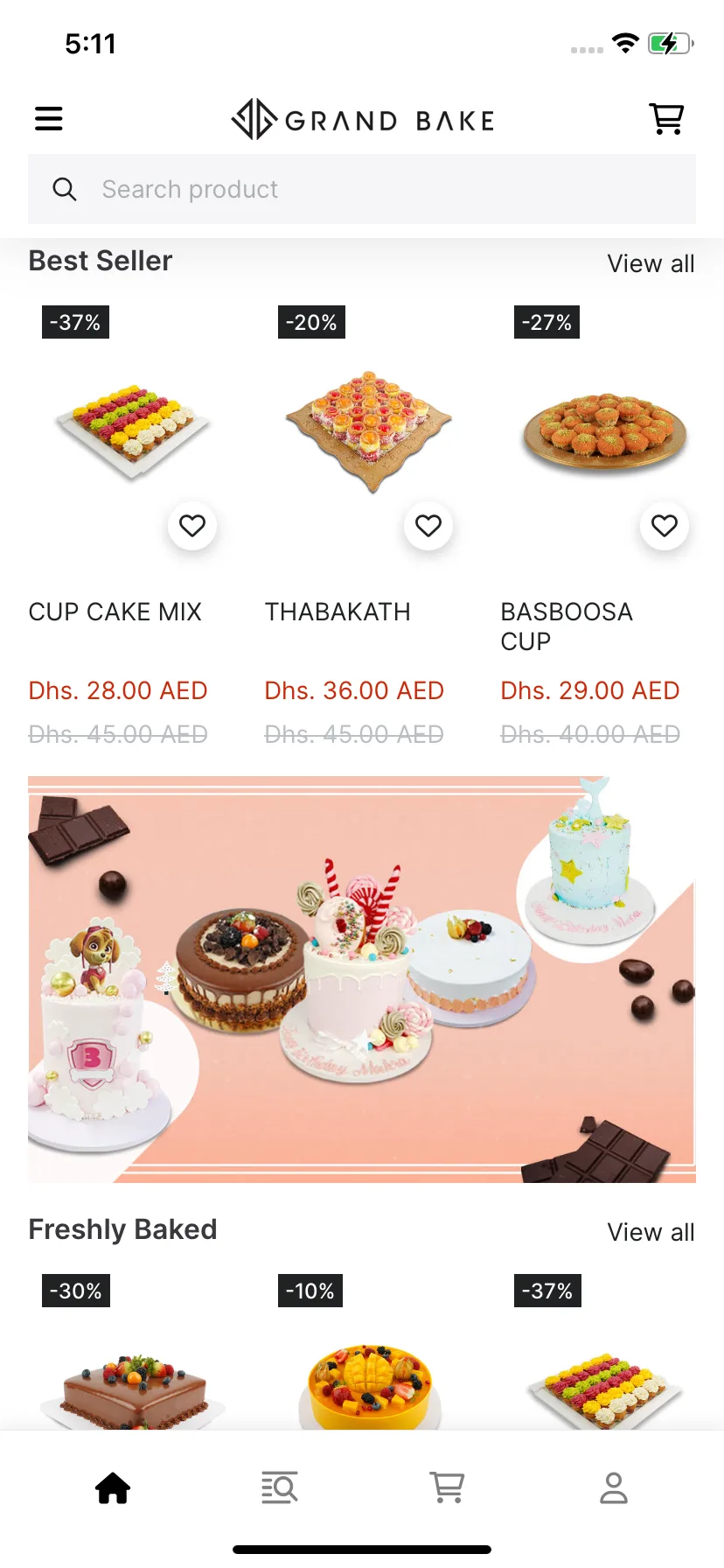
Task: Like the BASBOOSA CUP product
Action: point(665,526)
